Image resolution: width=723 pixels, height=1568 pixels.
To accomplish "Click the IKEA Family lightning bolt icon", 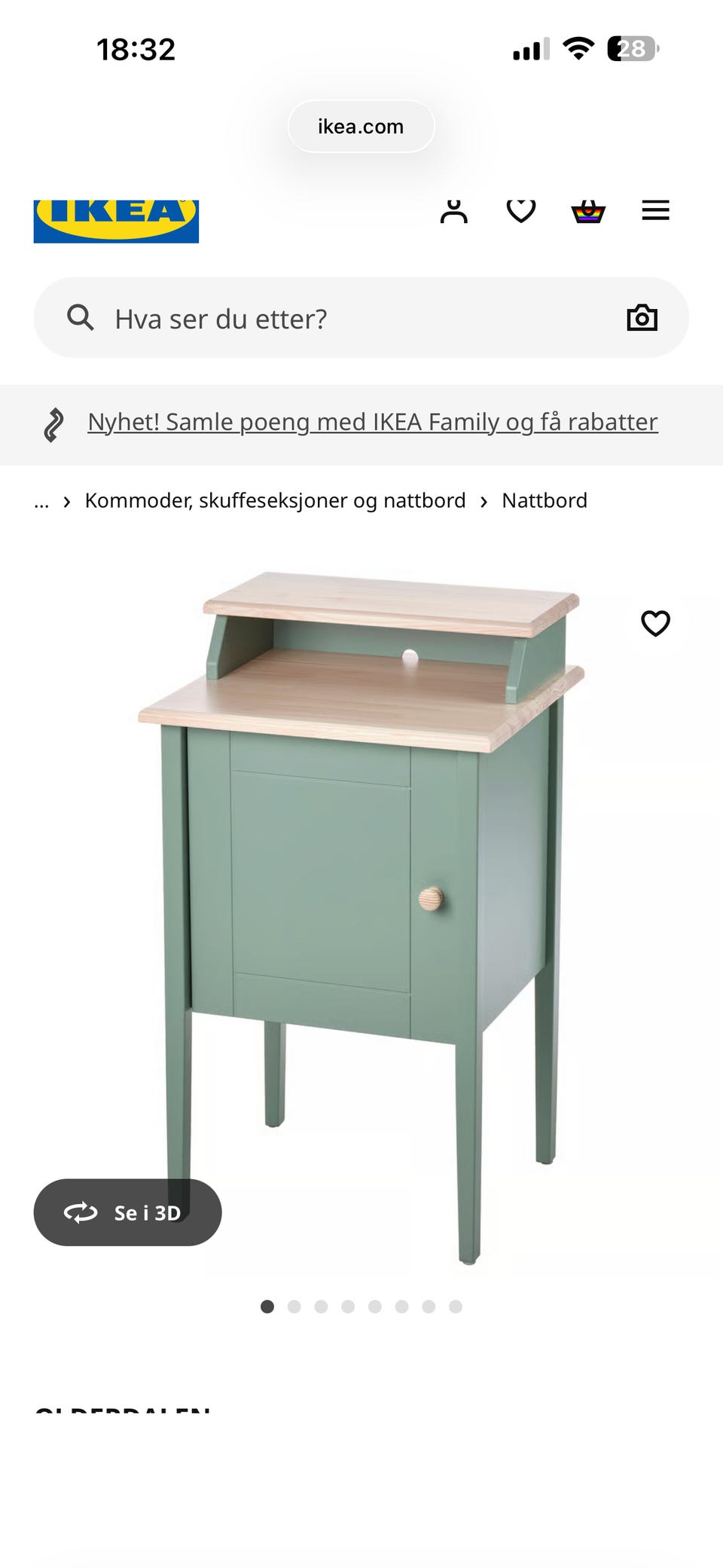I will (53, 423).
